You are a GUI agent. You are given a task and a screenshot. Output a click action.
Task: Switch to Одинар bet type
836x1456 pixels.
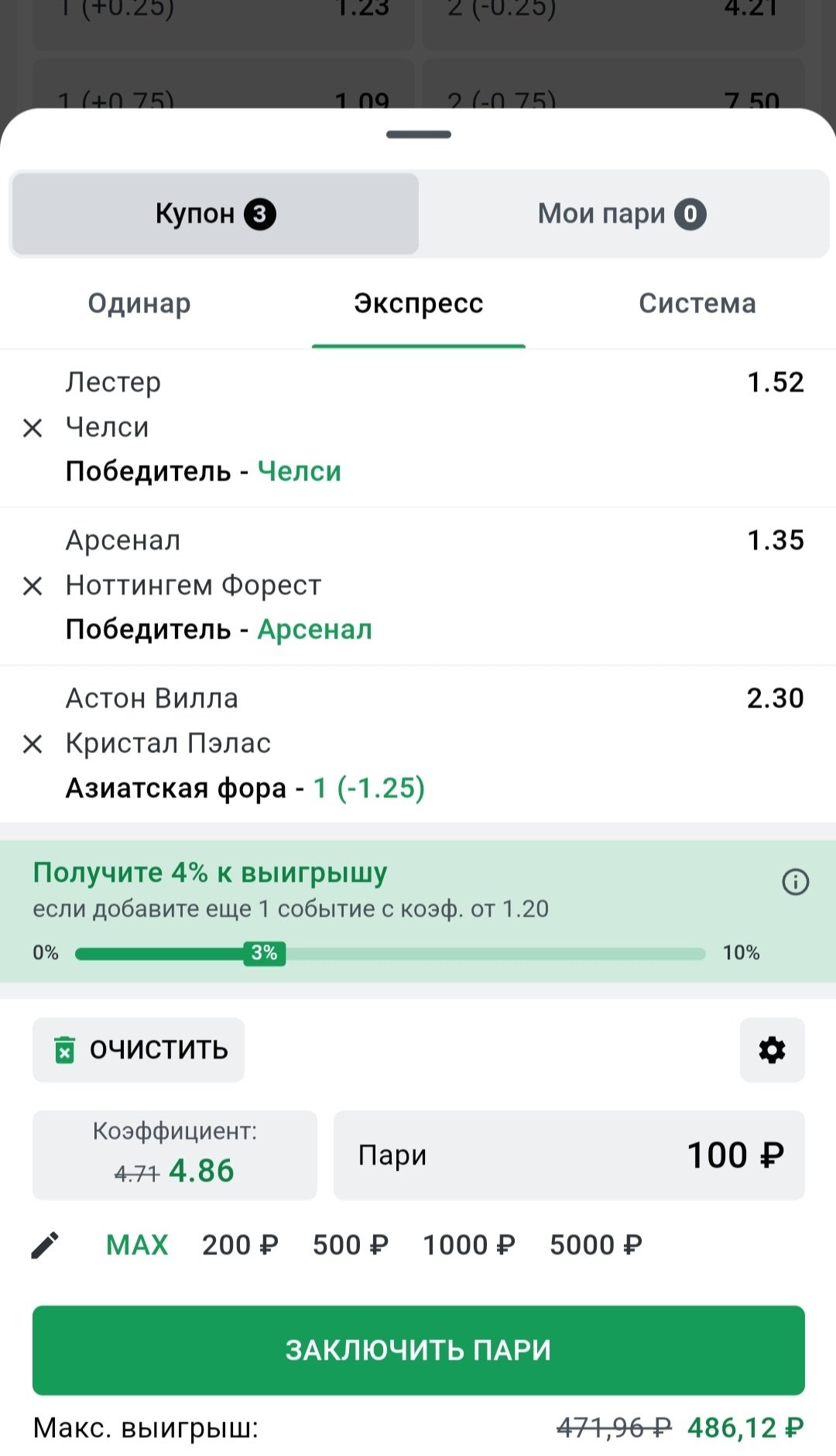point(139,304)
